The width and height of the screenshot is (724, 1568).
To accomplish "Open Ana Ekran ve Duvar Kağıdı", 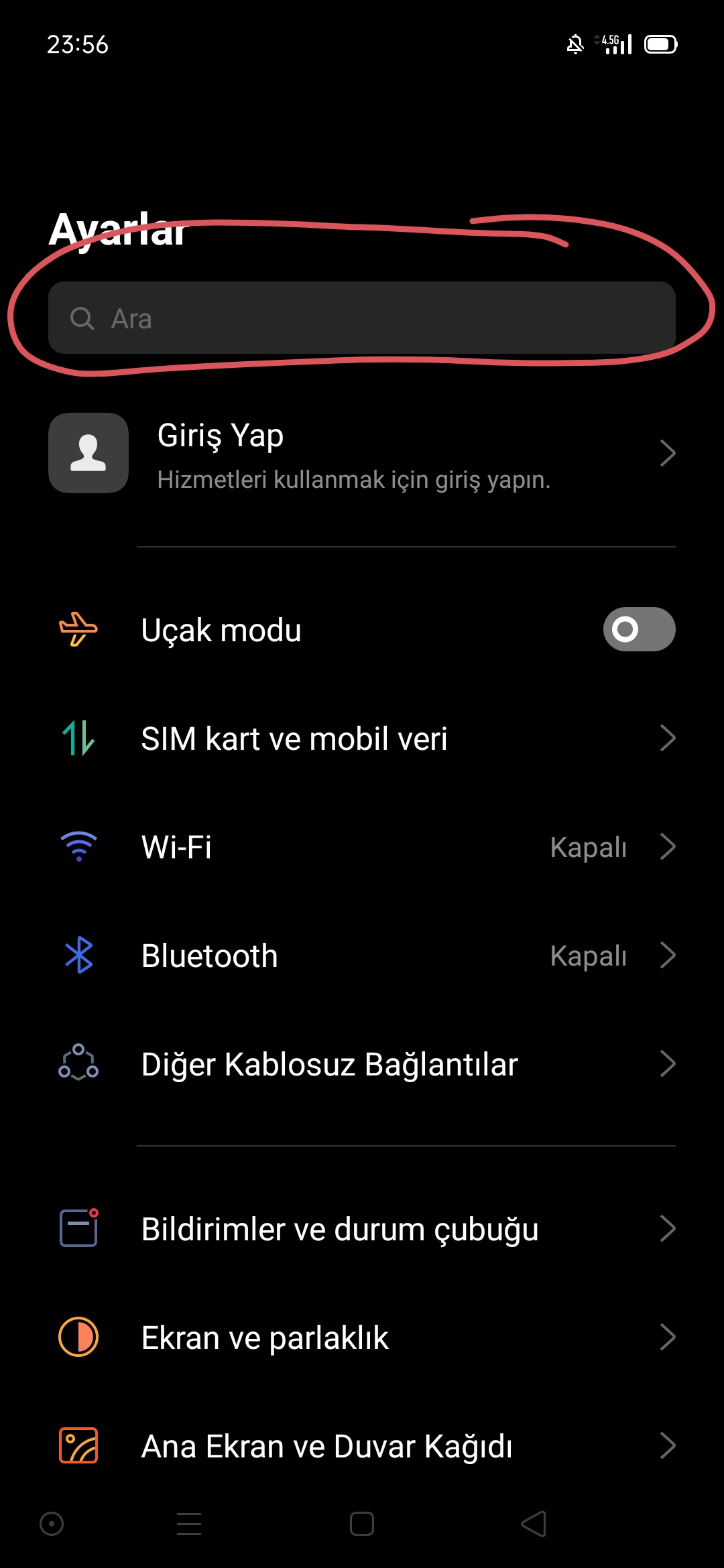I will tap(362, 1446).
